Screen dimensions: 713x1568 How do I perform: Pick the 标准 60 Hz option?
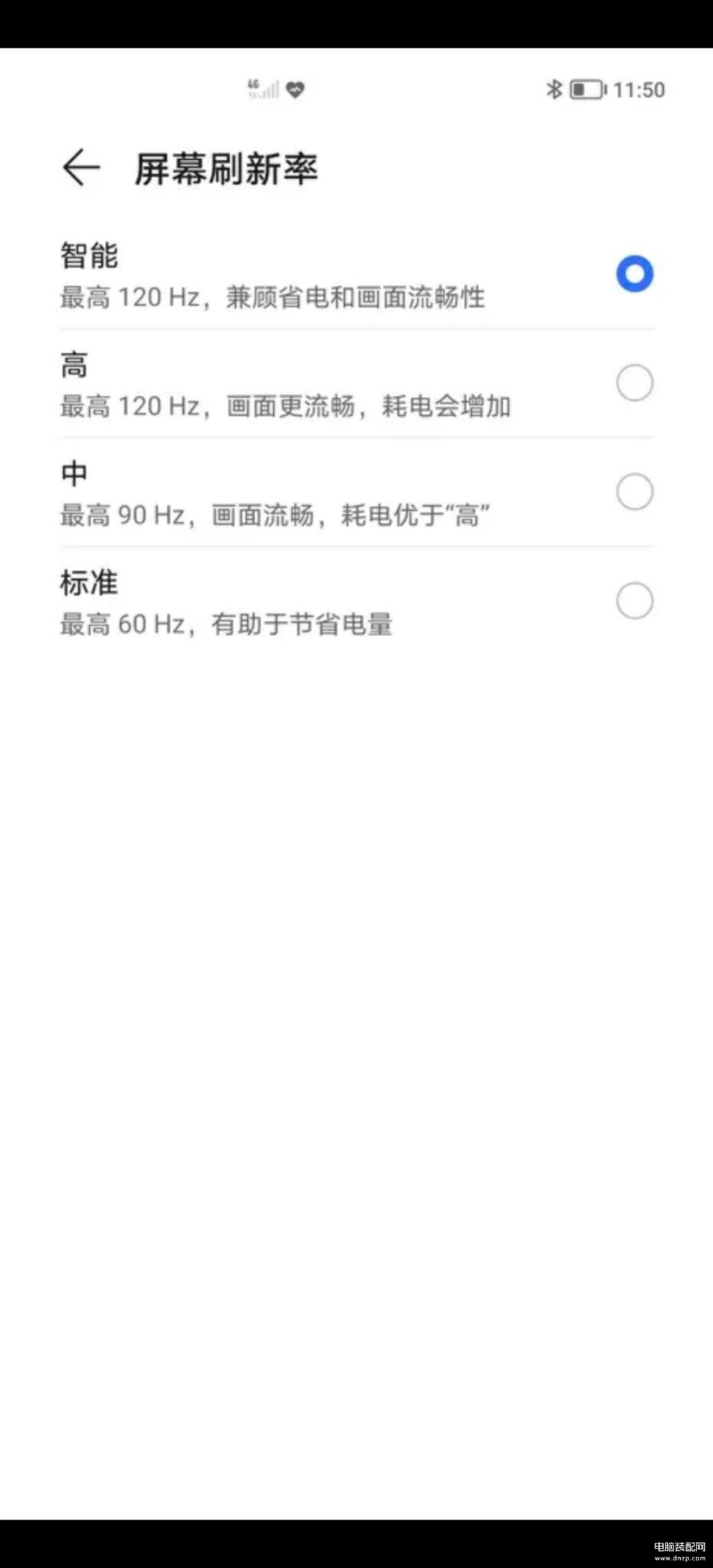356,602
